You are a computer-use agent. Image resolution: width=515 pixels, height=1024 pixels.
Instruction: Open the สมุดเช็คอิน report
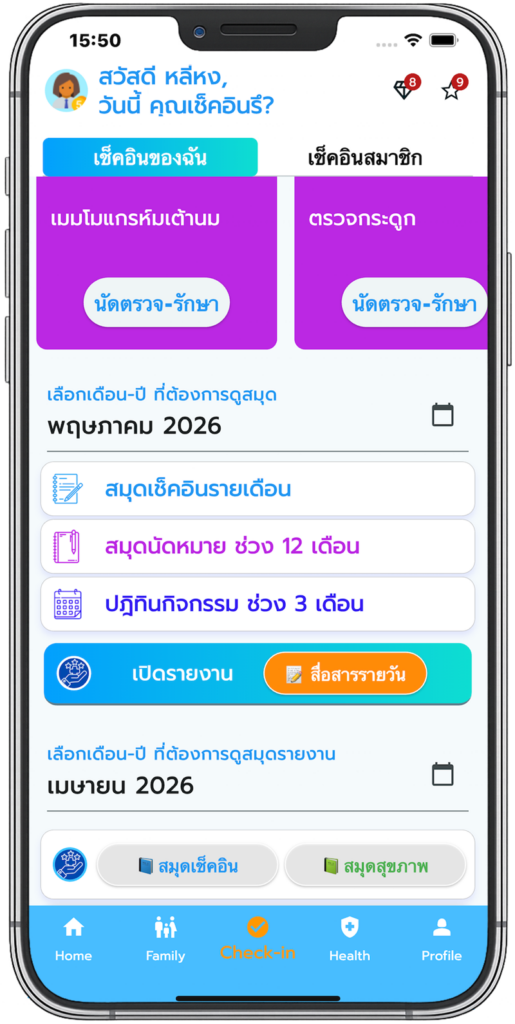(x=187, y=866)
